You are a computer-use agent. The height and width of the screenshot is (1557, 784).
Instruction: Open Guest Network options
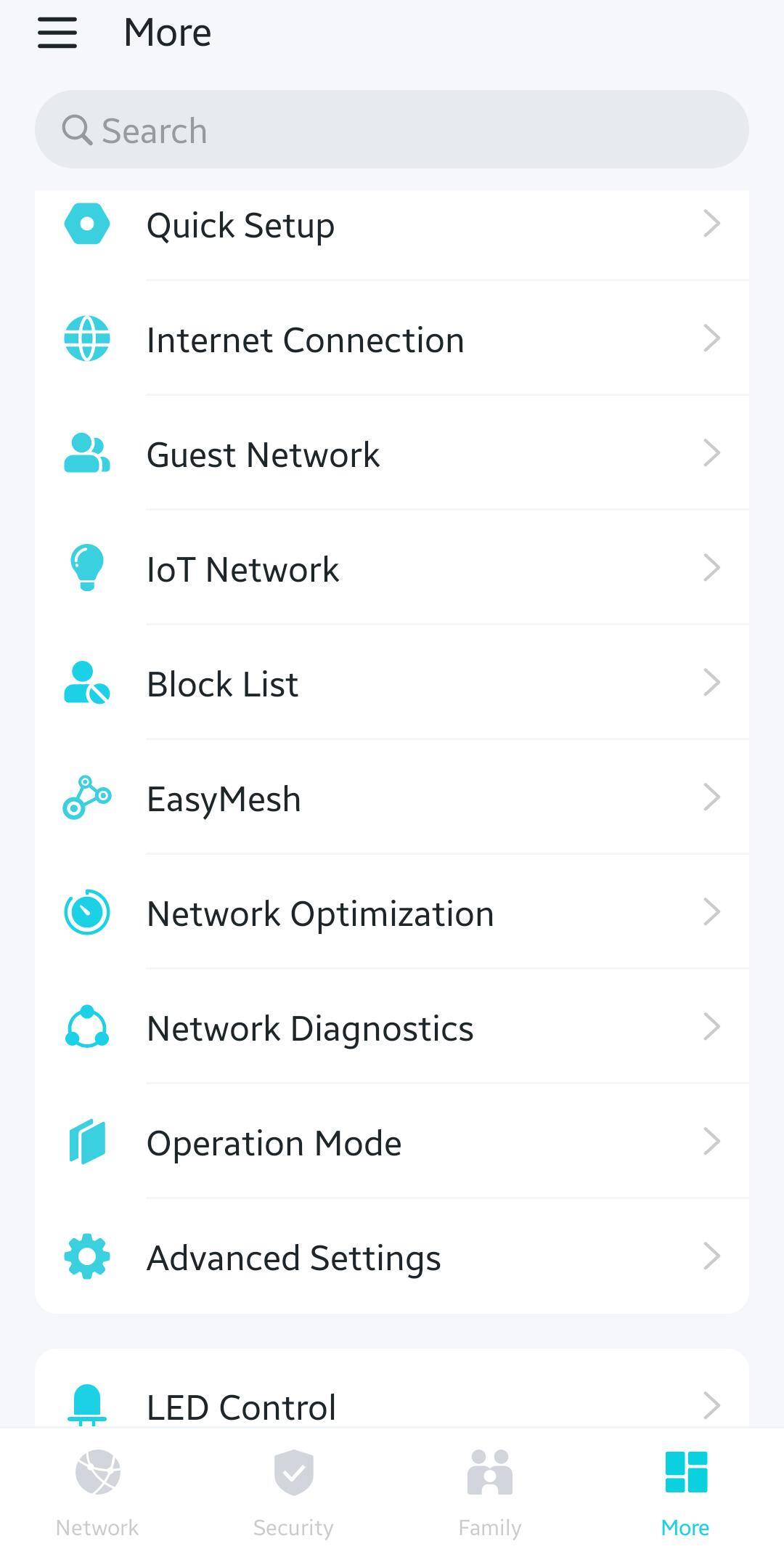(x=392, y=454)
